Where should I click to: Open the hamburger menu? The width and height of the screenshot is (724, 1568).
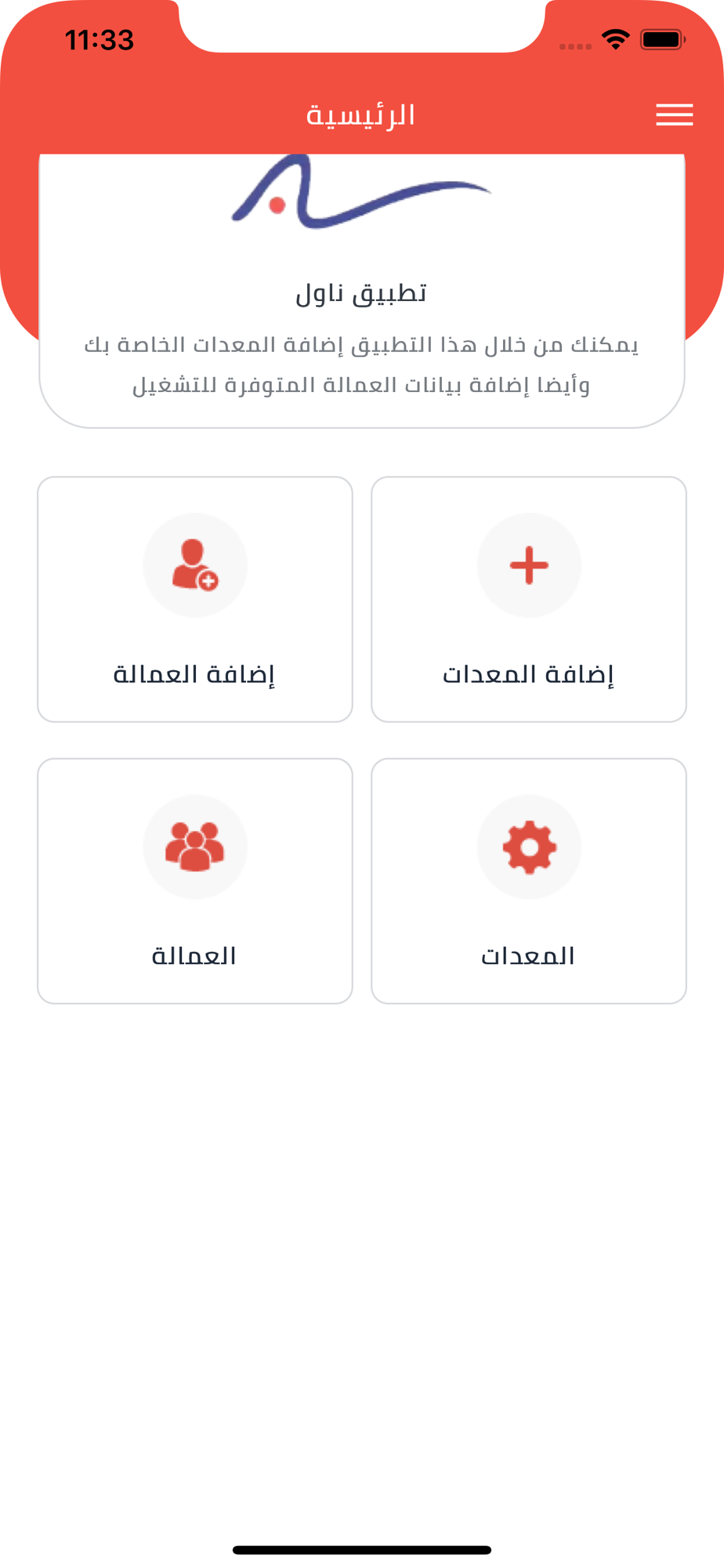click(675, 114)
